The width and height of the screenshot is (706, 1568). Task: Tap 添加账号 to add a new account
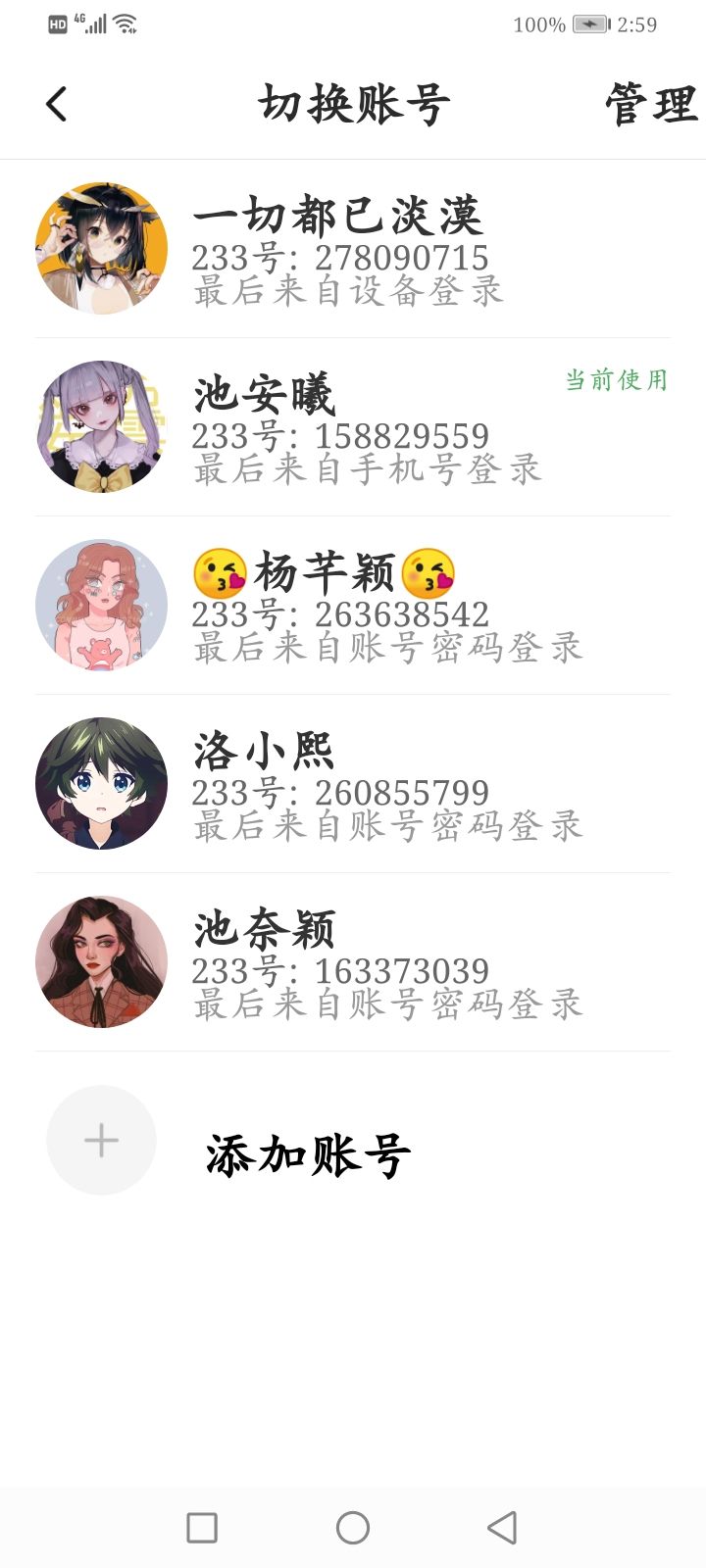pyautogui.click(x=307, y=1153)
